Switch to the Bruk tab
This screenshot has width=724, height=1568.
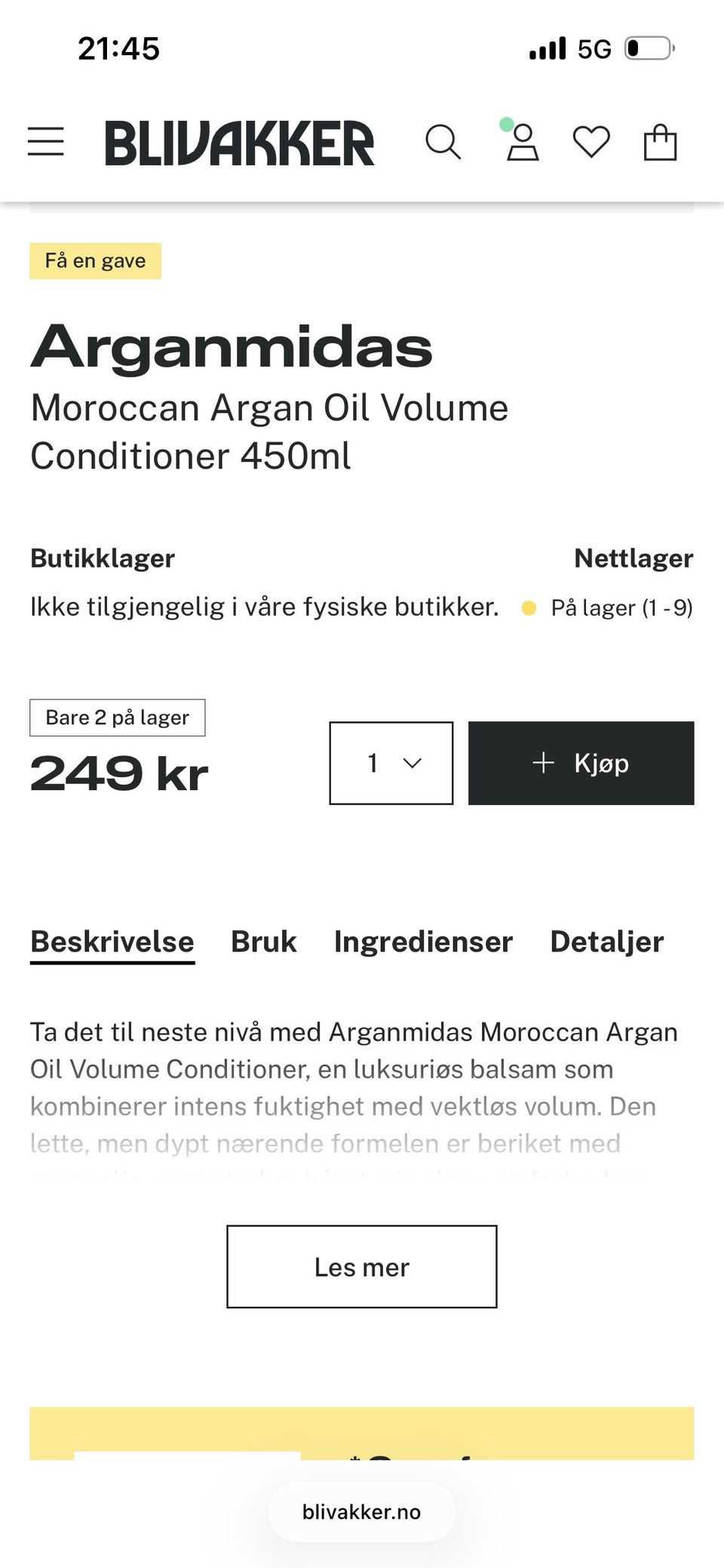point(264,942)
